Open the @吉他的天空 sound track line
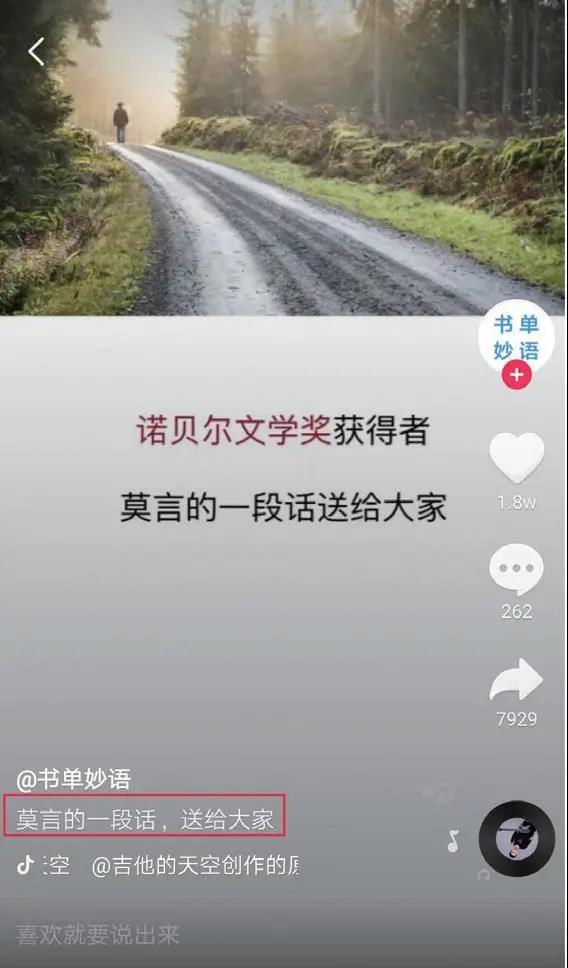 pyautogui.click(x=158, y=866)
